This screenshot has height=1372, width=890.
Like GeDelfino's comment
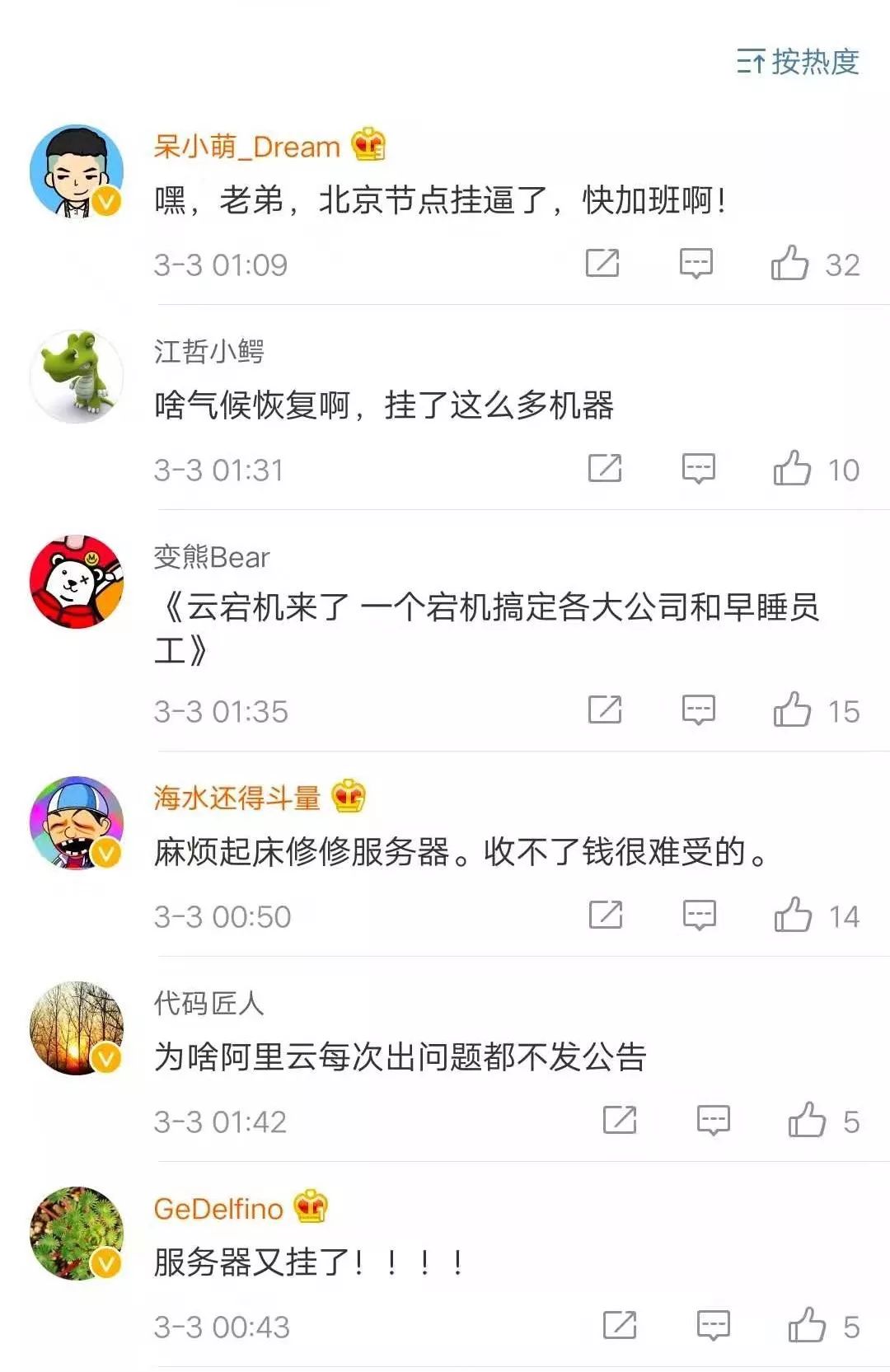tap(807, 1326)
